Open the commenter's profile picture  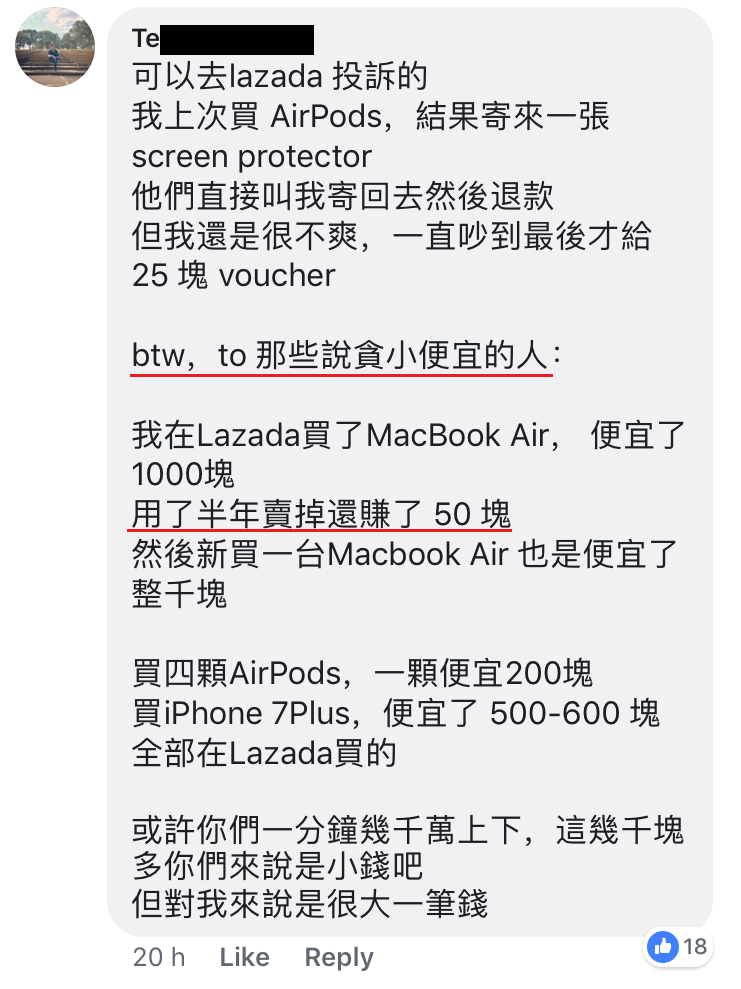tap(55, 47)
